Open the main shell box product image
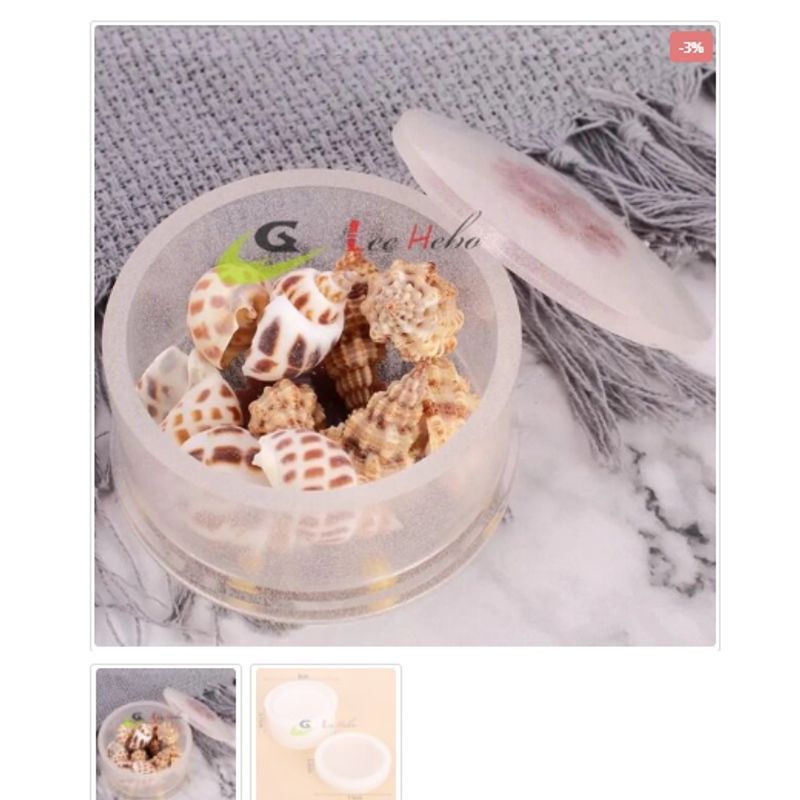 tap(405, 335)
